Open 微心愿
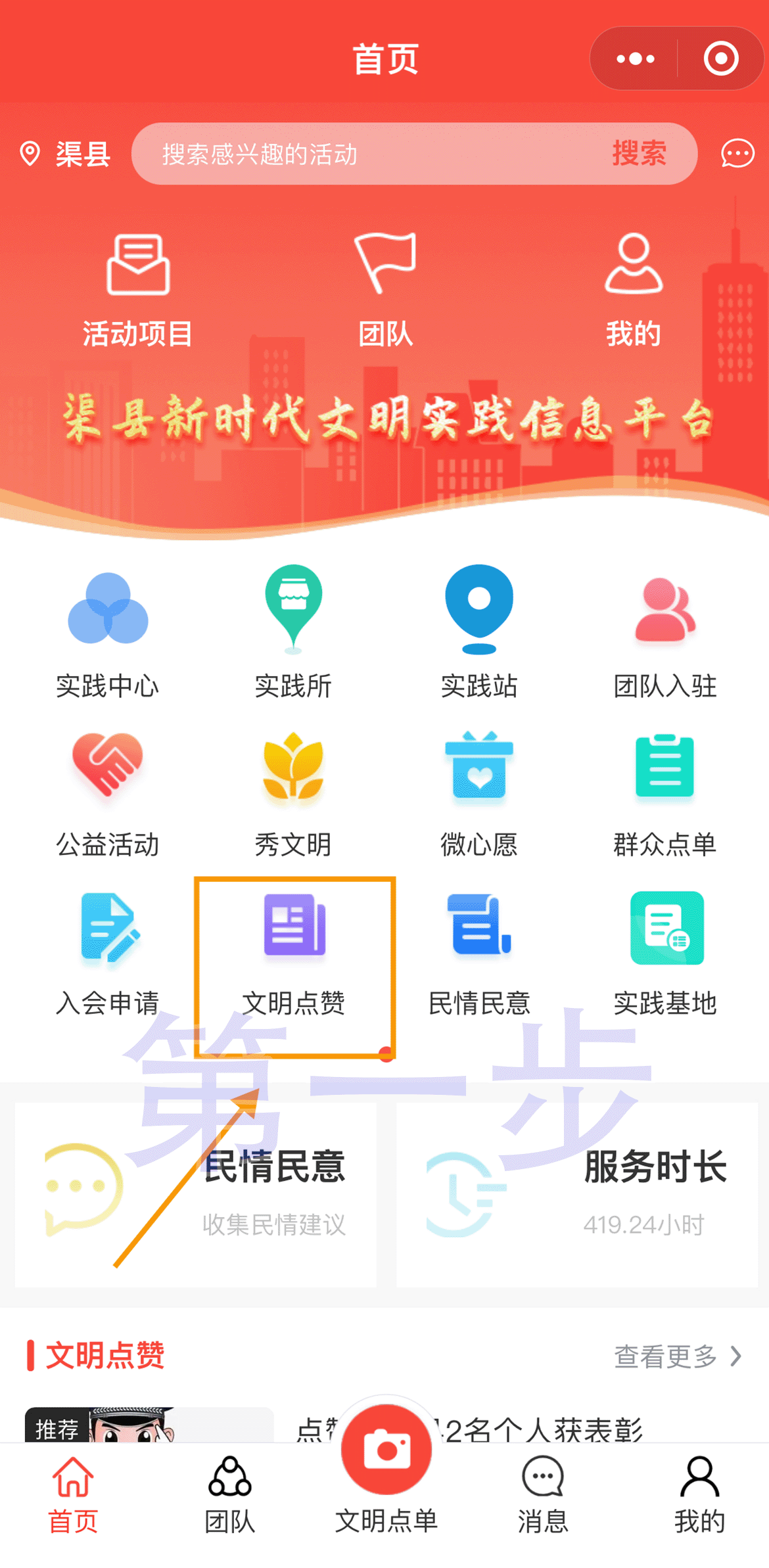Viewport: 769px width, 1568px height. tap(479, 792)
